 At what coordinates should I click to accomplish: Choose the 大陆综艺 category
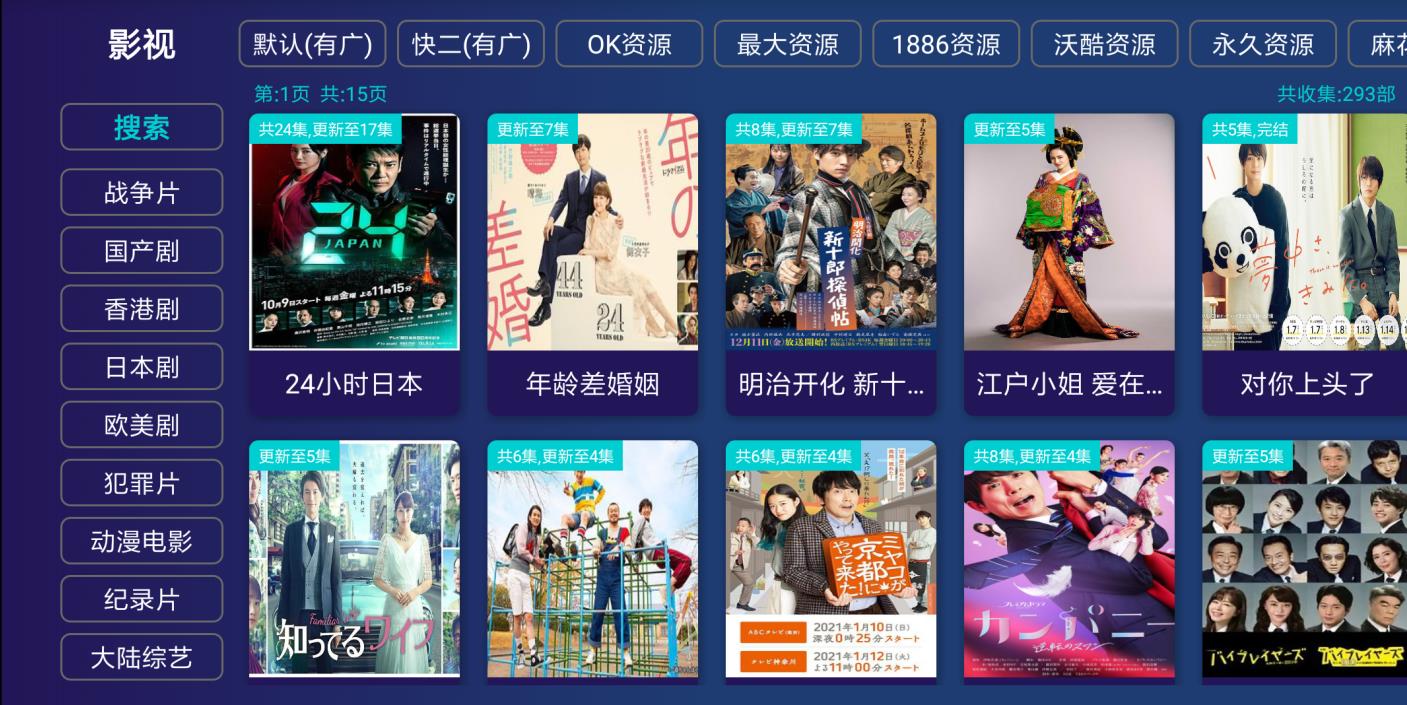point(141,656)
